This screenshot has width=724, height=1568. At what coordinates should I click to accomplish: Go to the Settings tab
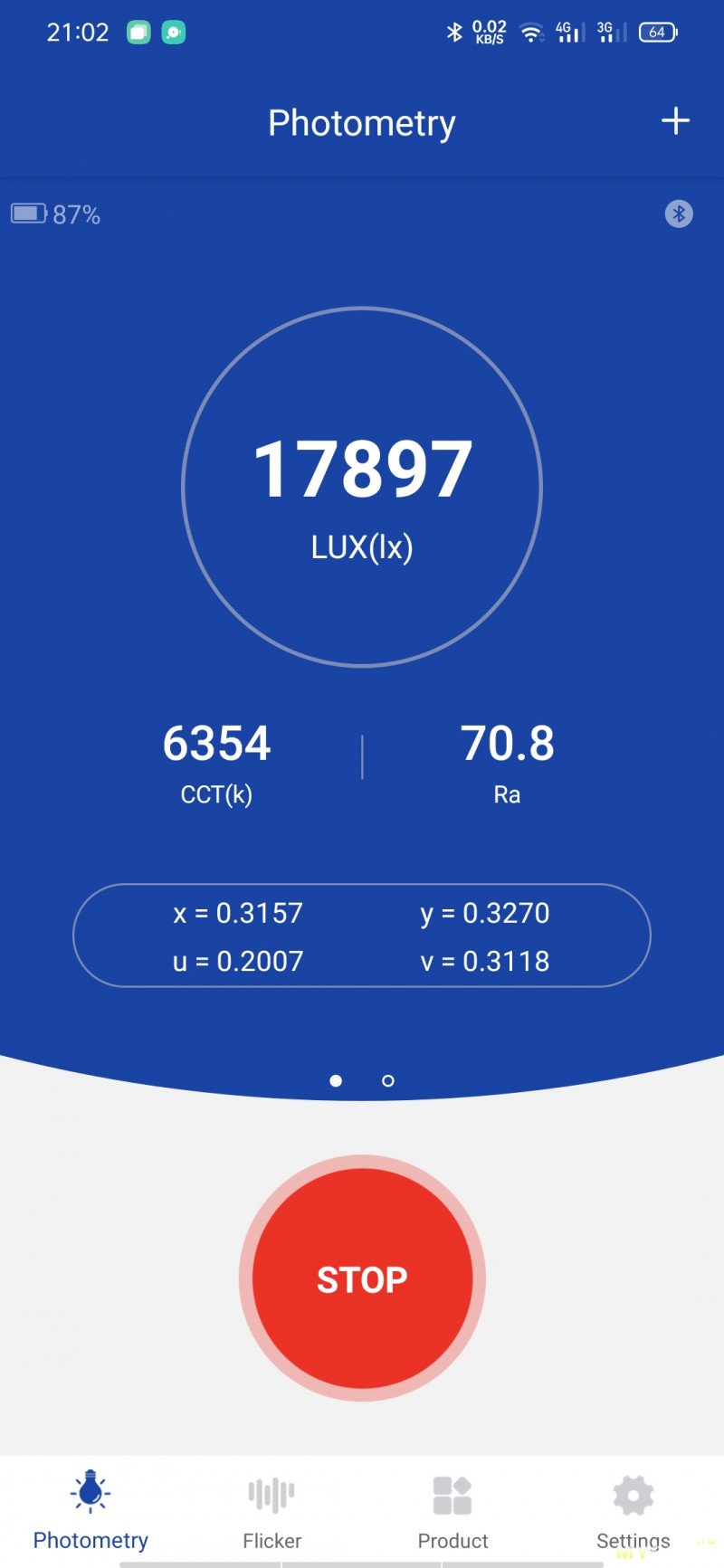click(x=633, y=1511)
